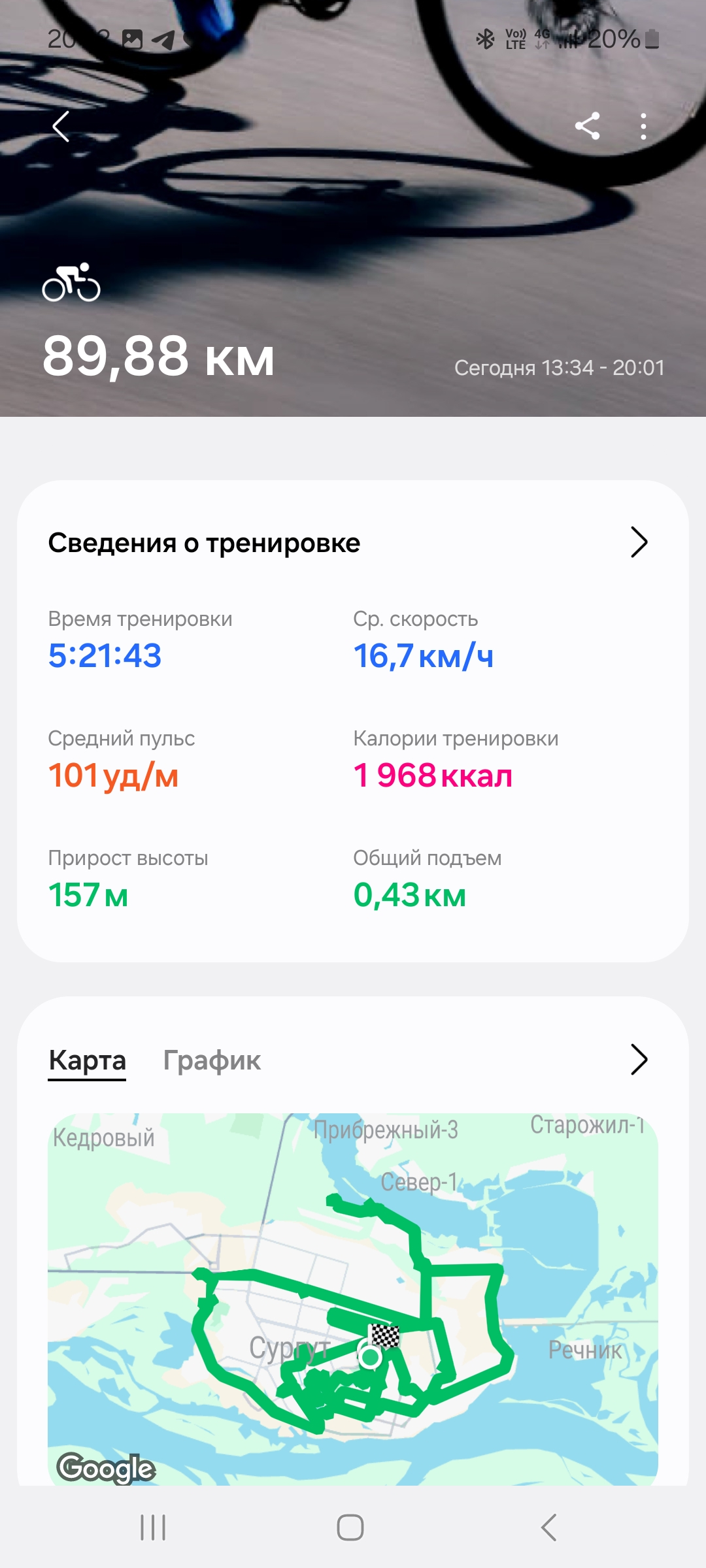Go back using the top-left arrow
The image size is (706, 1568).
point(61,126)
